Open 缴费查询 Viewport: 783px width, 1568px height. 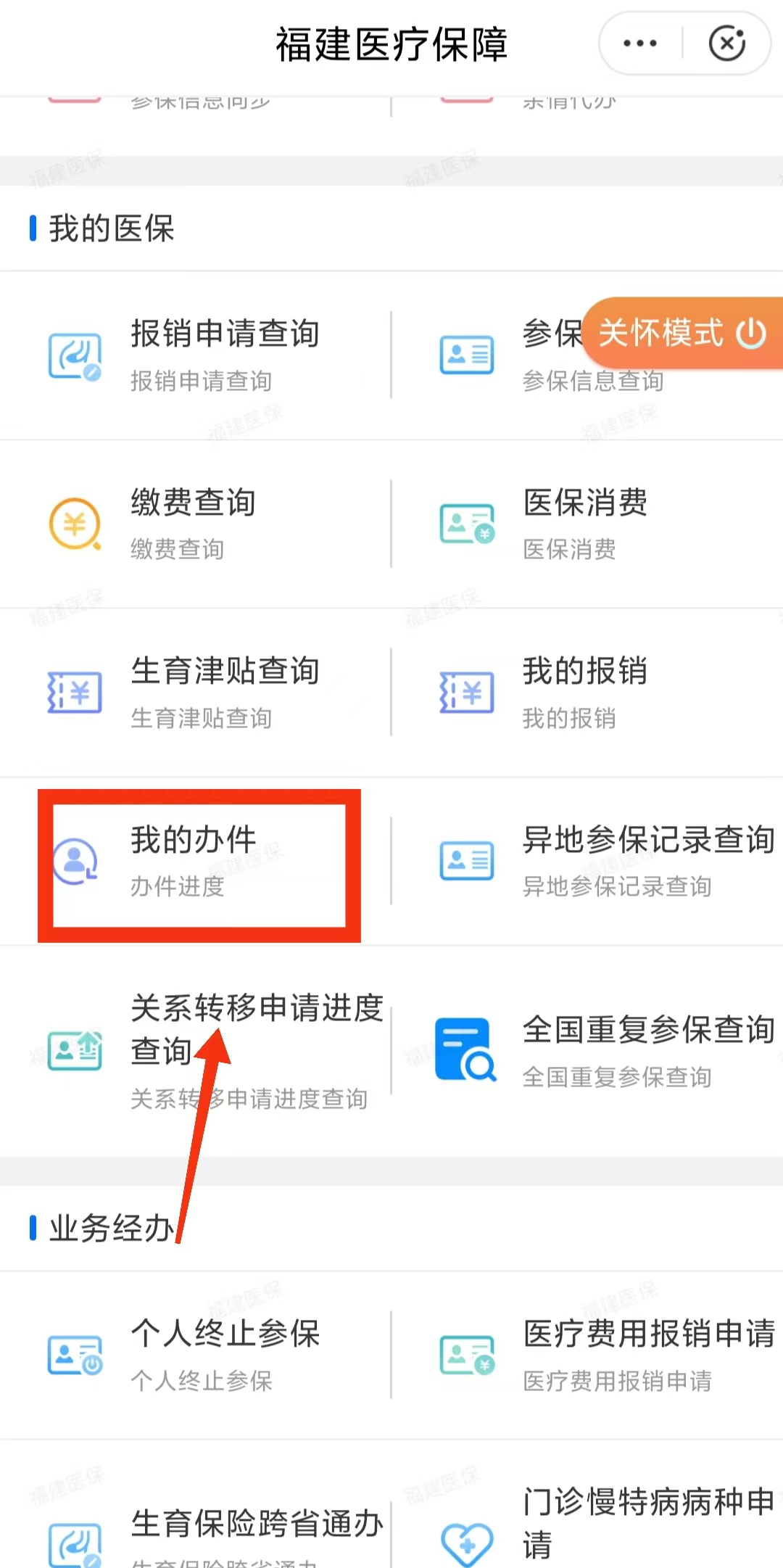[196, 524]
